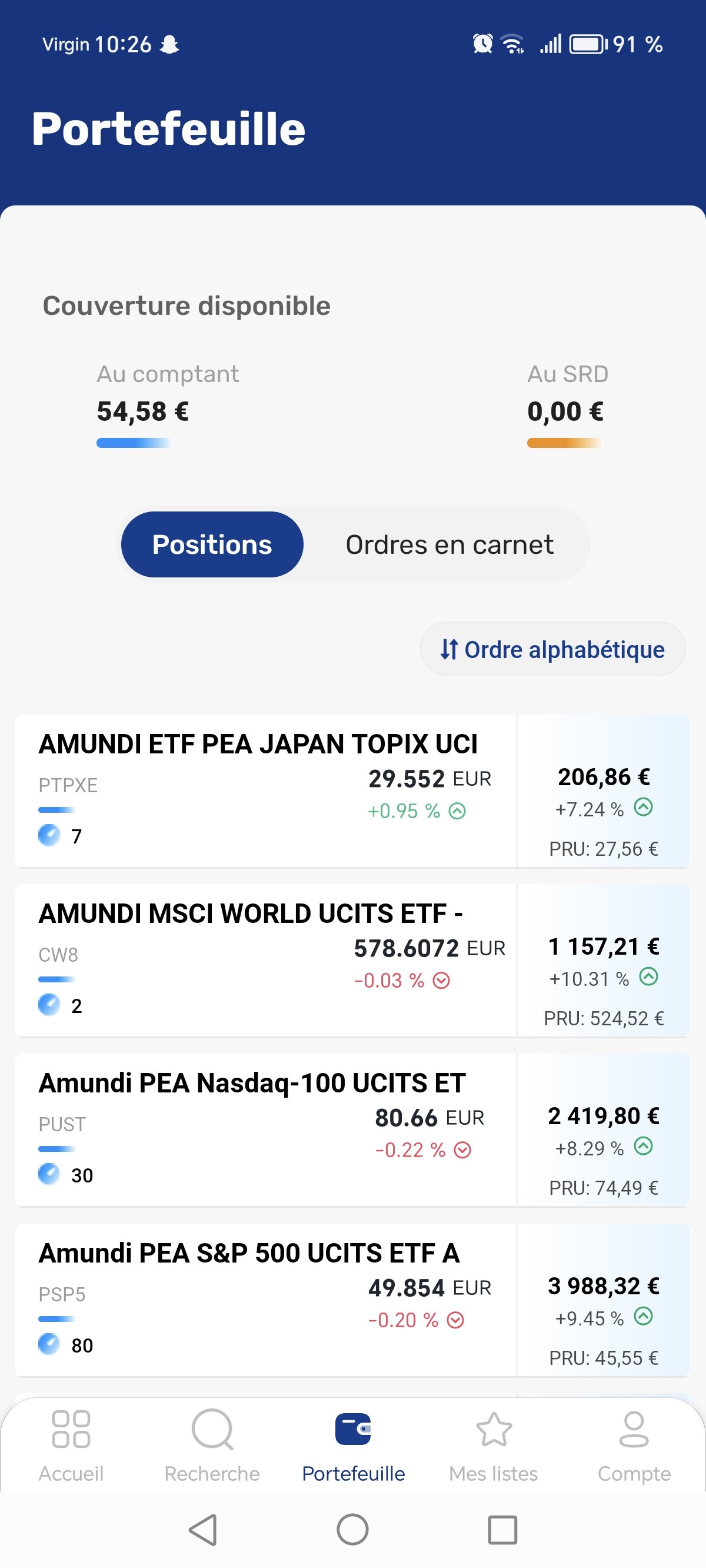Select the Portefeuille tab in bottom bar
This screenshot has height=1568, width=706.
(x=353, y=1446)
